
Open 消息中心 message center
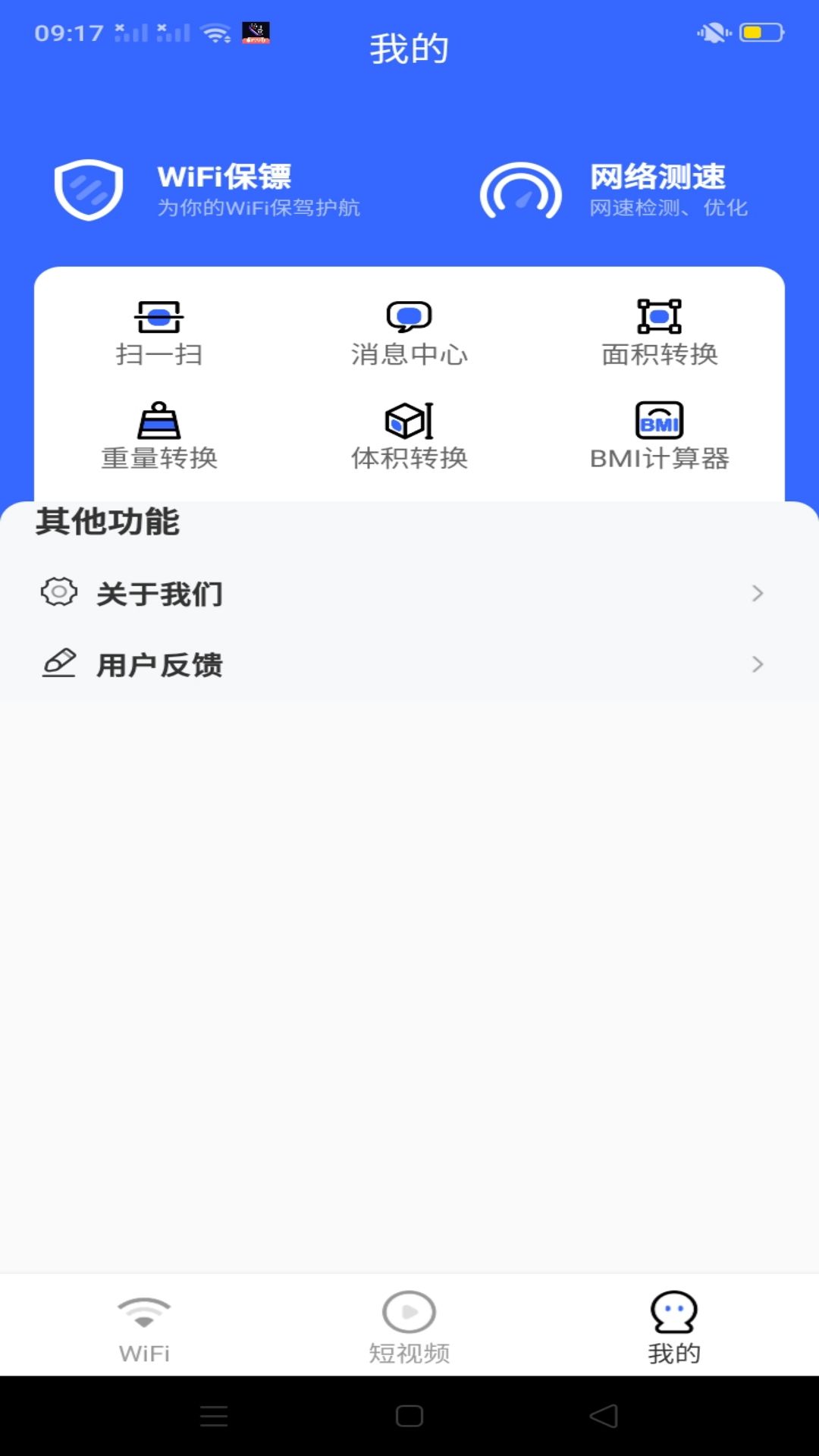(409, 333)
